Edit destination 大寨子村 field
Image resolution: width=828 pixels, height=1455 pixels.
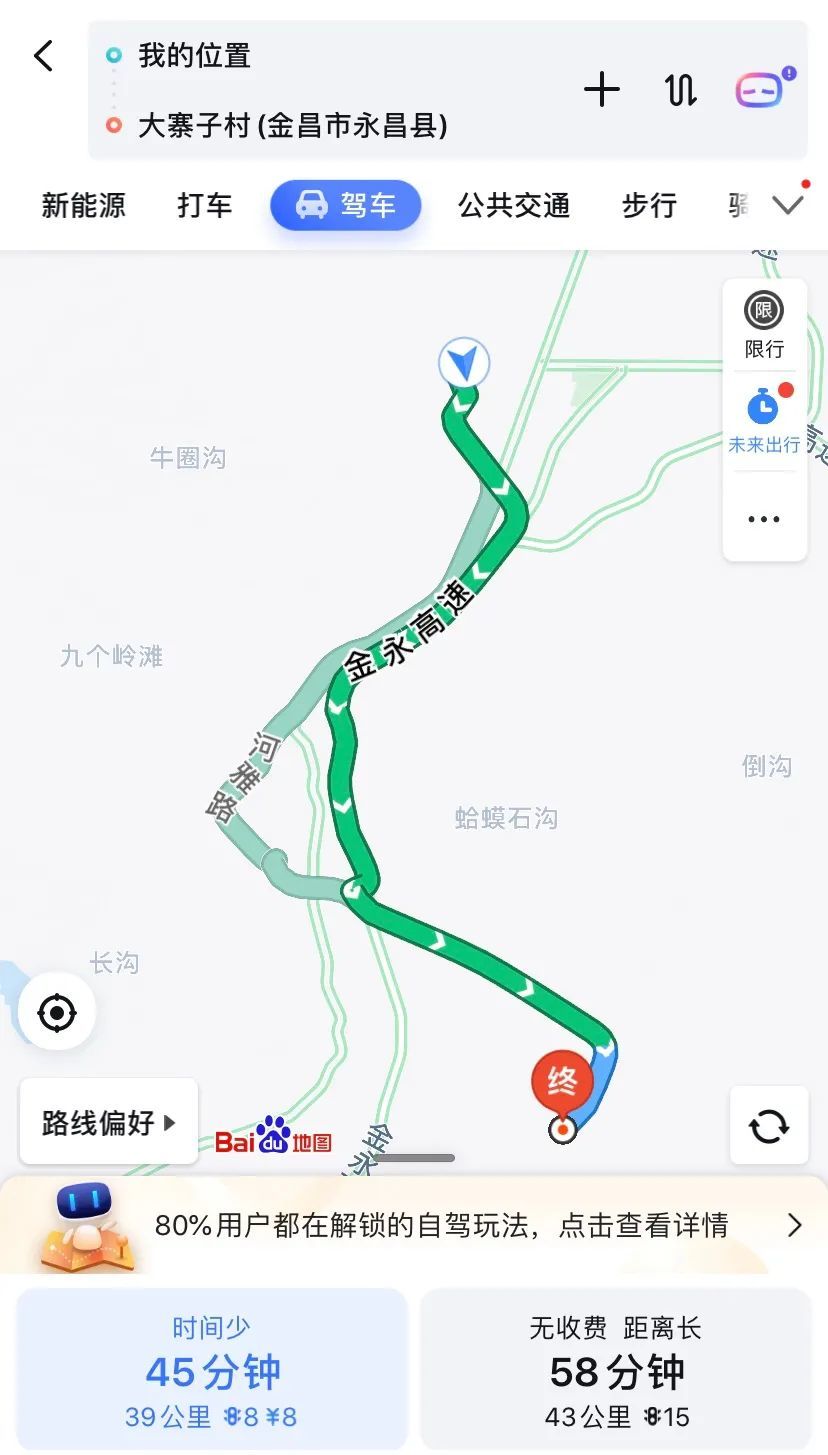(292, 126)
